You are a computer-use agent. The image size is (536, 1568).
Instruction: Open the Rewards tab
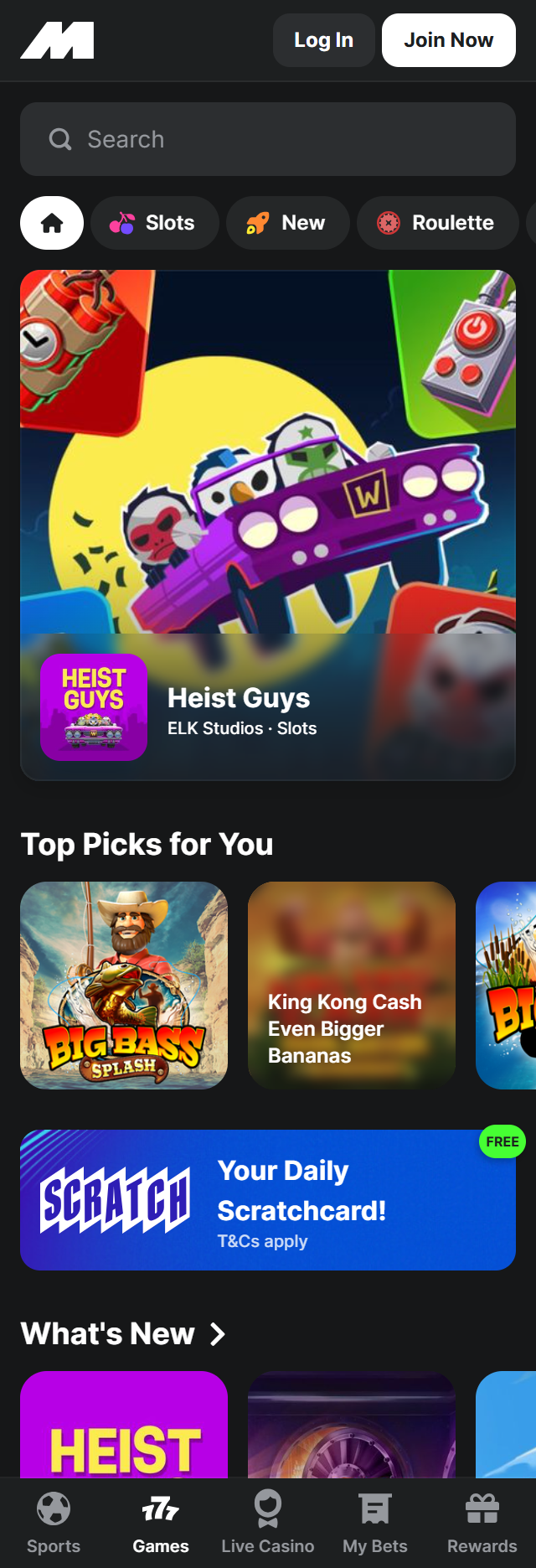(482, 1522)
